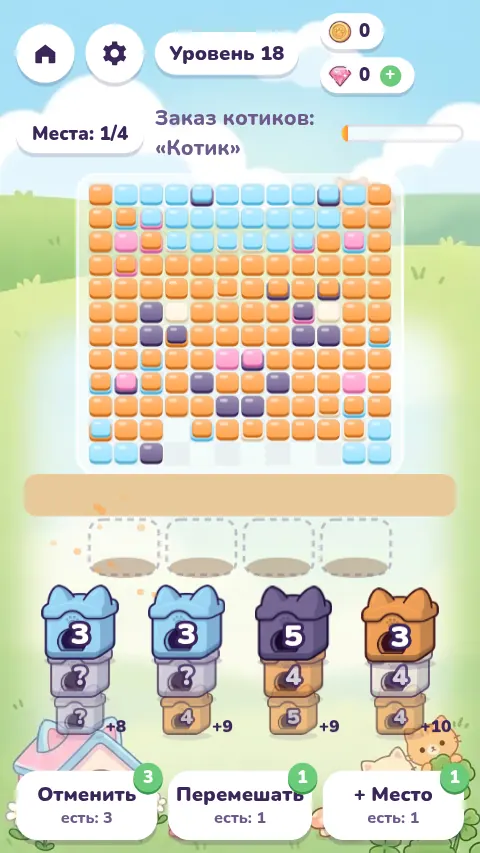Viewport: 480px width, 853px height.
Task: Select the dark purple cat house numbered 5
Action: coord(293,623)
